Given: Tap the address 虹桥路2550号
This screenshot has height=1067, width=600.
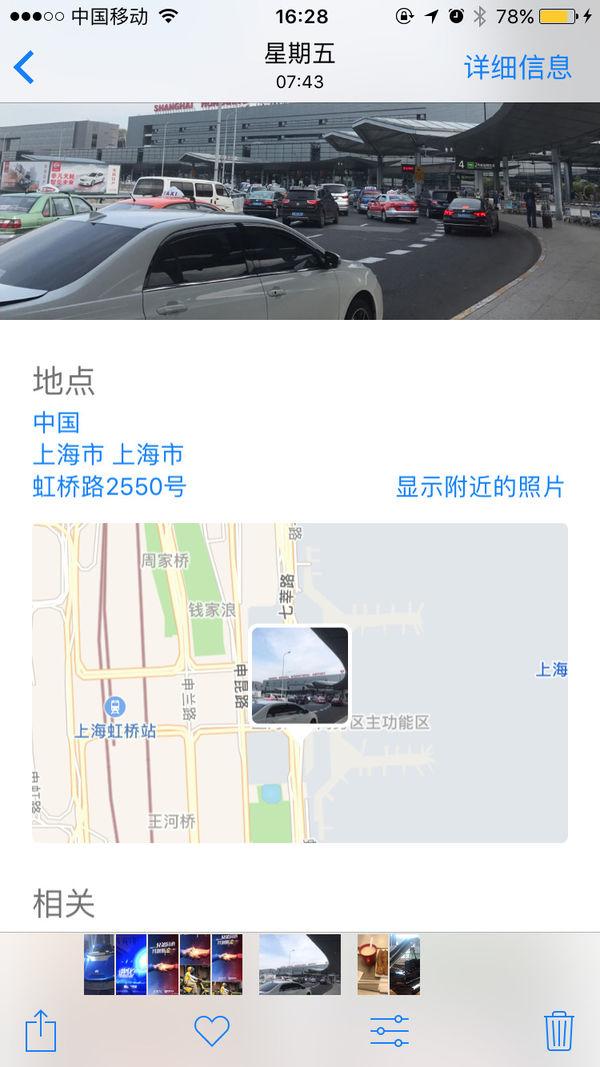Looking at the screenshot, I should click(x=109, y=487).
